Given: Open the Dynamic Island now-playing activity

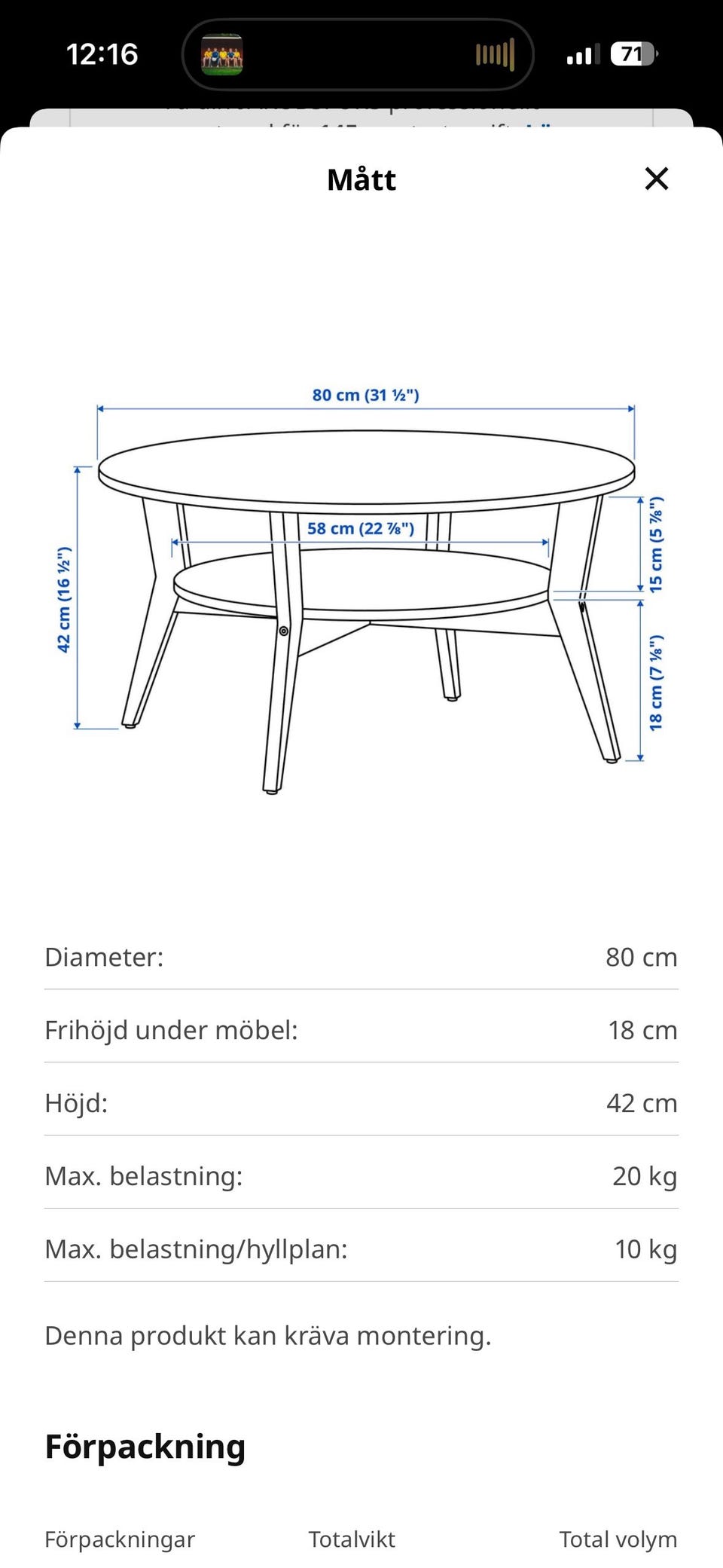Looking at the screenshot, I should [358, 54].
